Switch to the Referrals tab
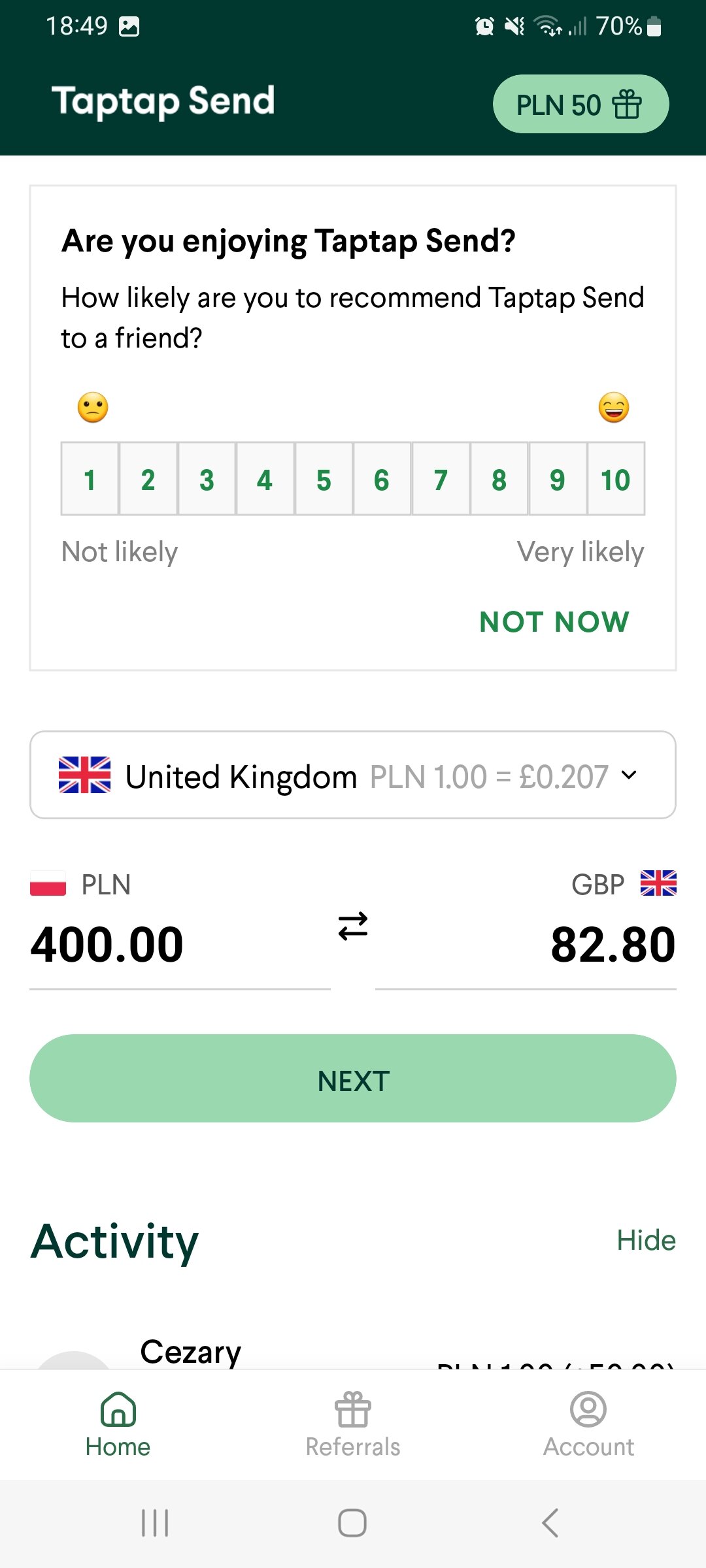 pyautogui.click(x=353, y=1424)
